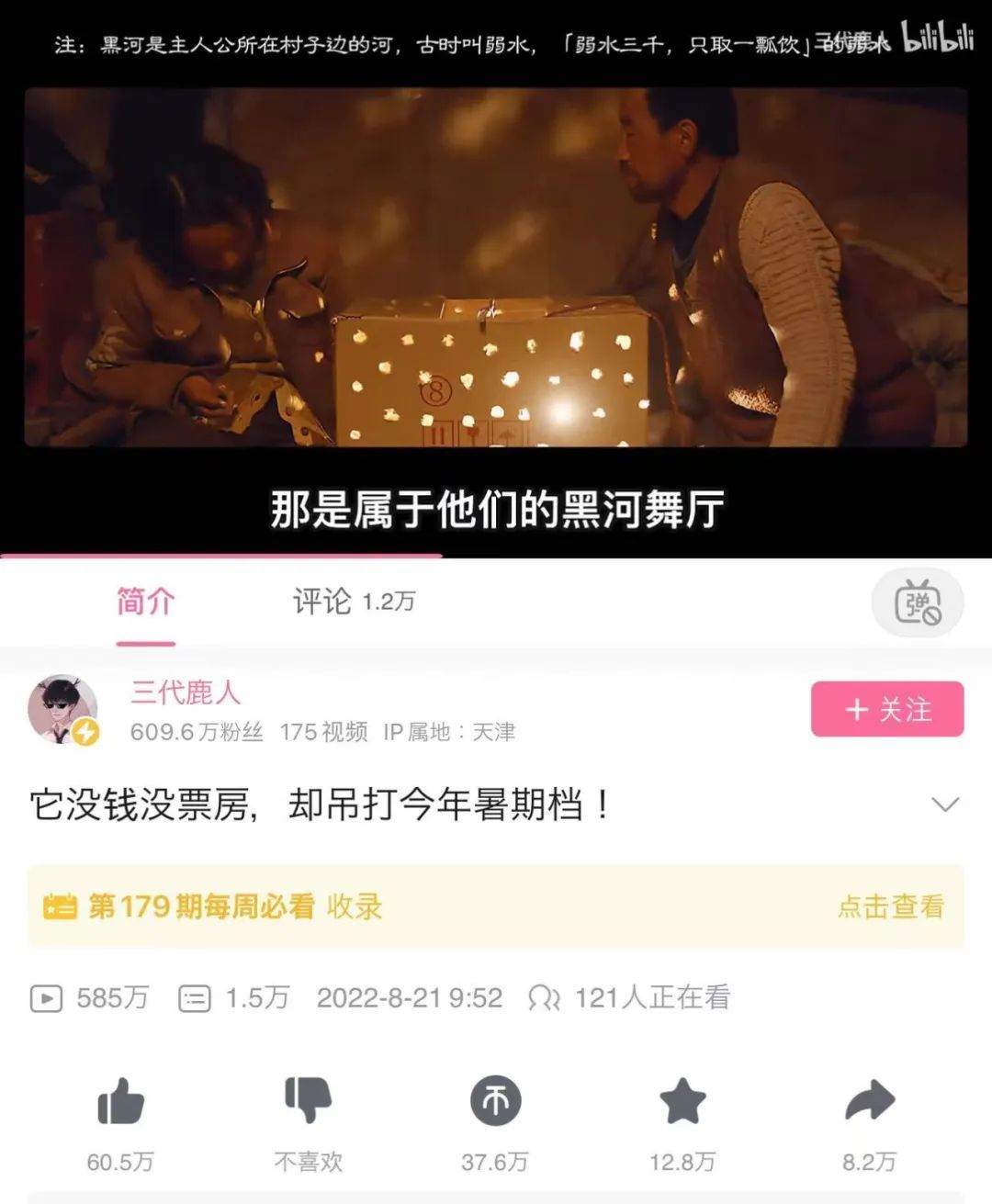Image resolution: width=992 pixels, height=1204 pixels.
Task: Follow 三代鹿人 with the 关注 button
Action: click(886, 709)
